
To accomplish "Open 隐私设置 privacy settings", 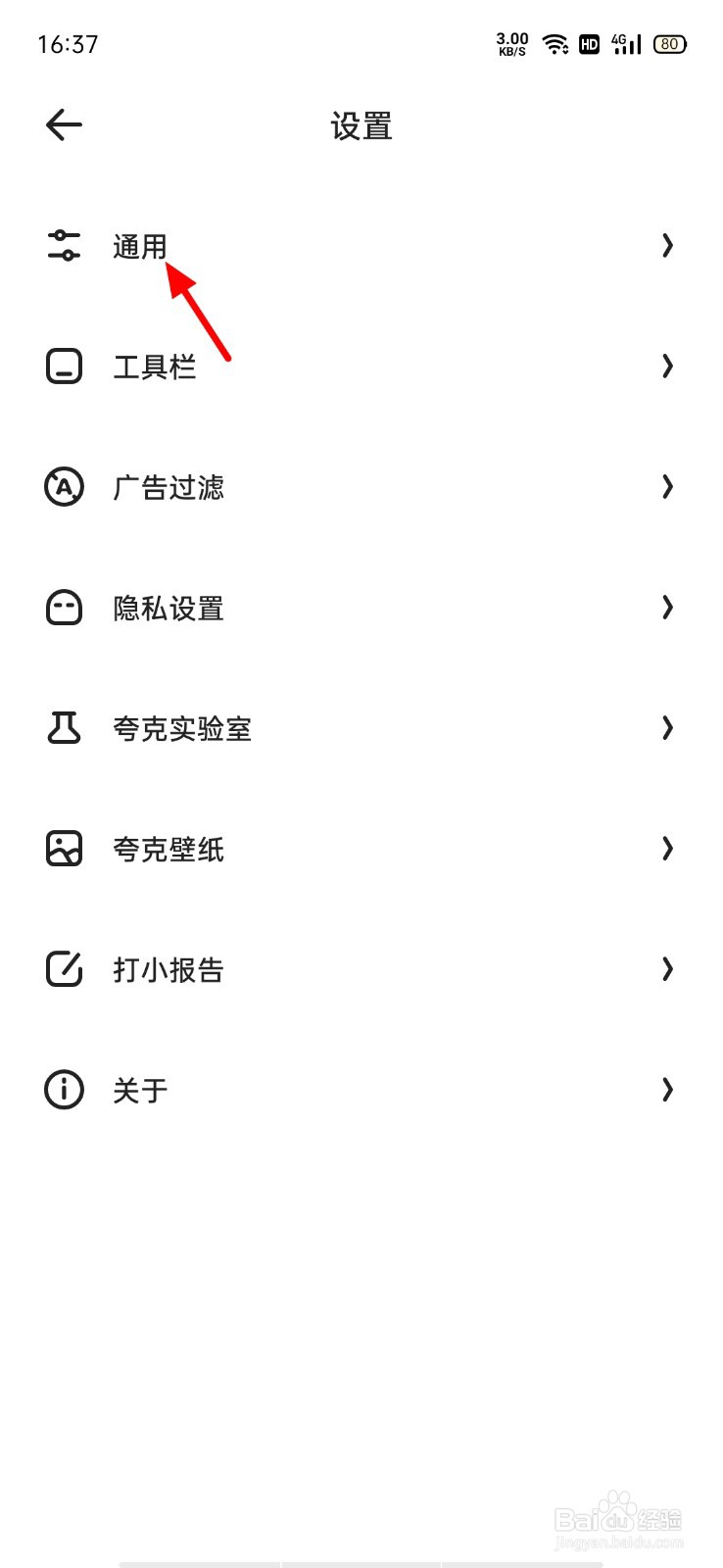I will pos(361,608).
